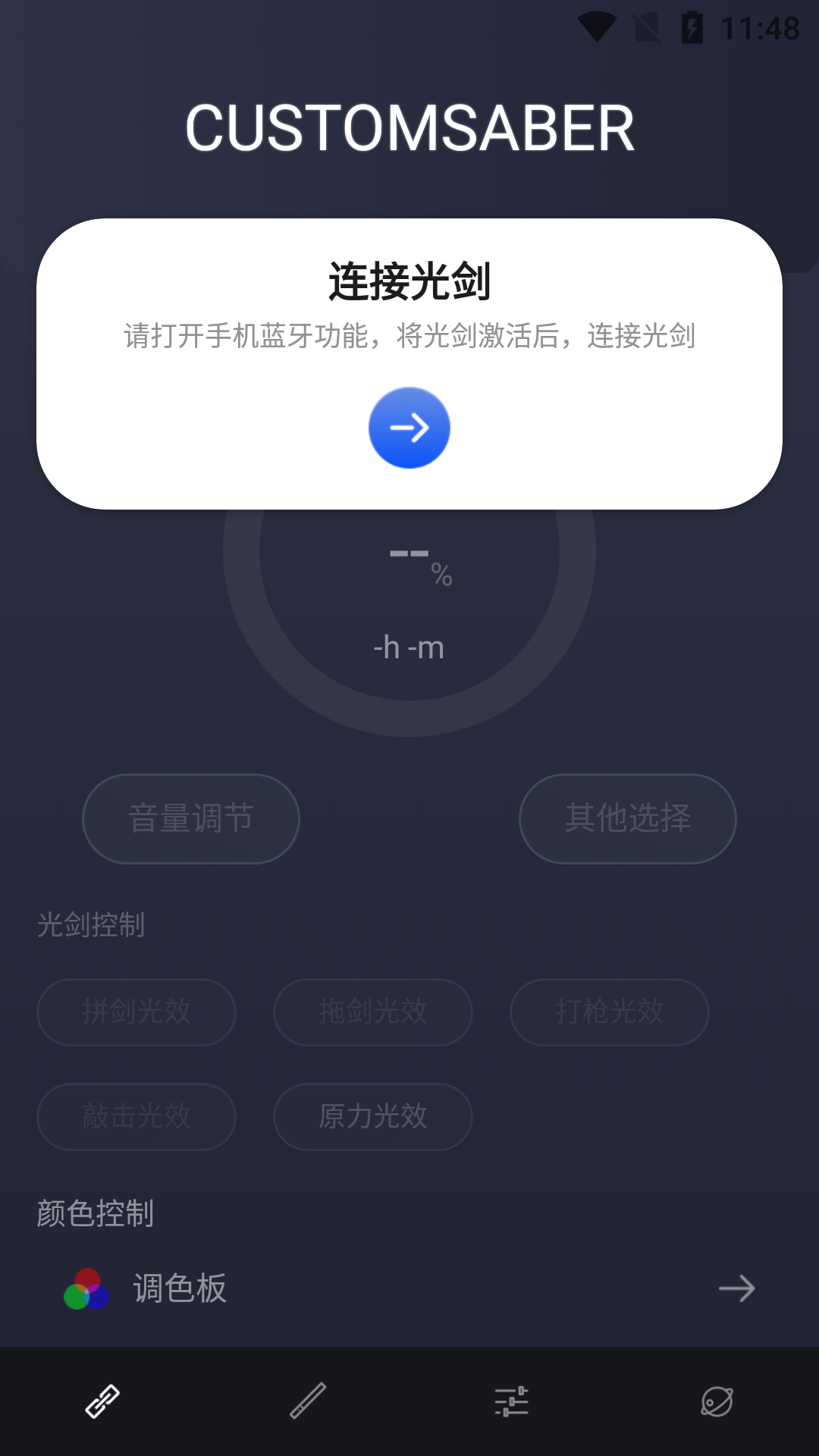
Task: Select the 拼剑光效 effect
Action: [136, 1012]
